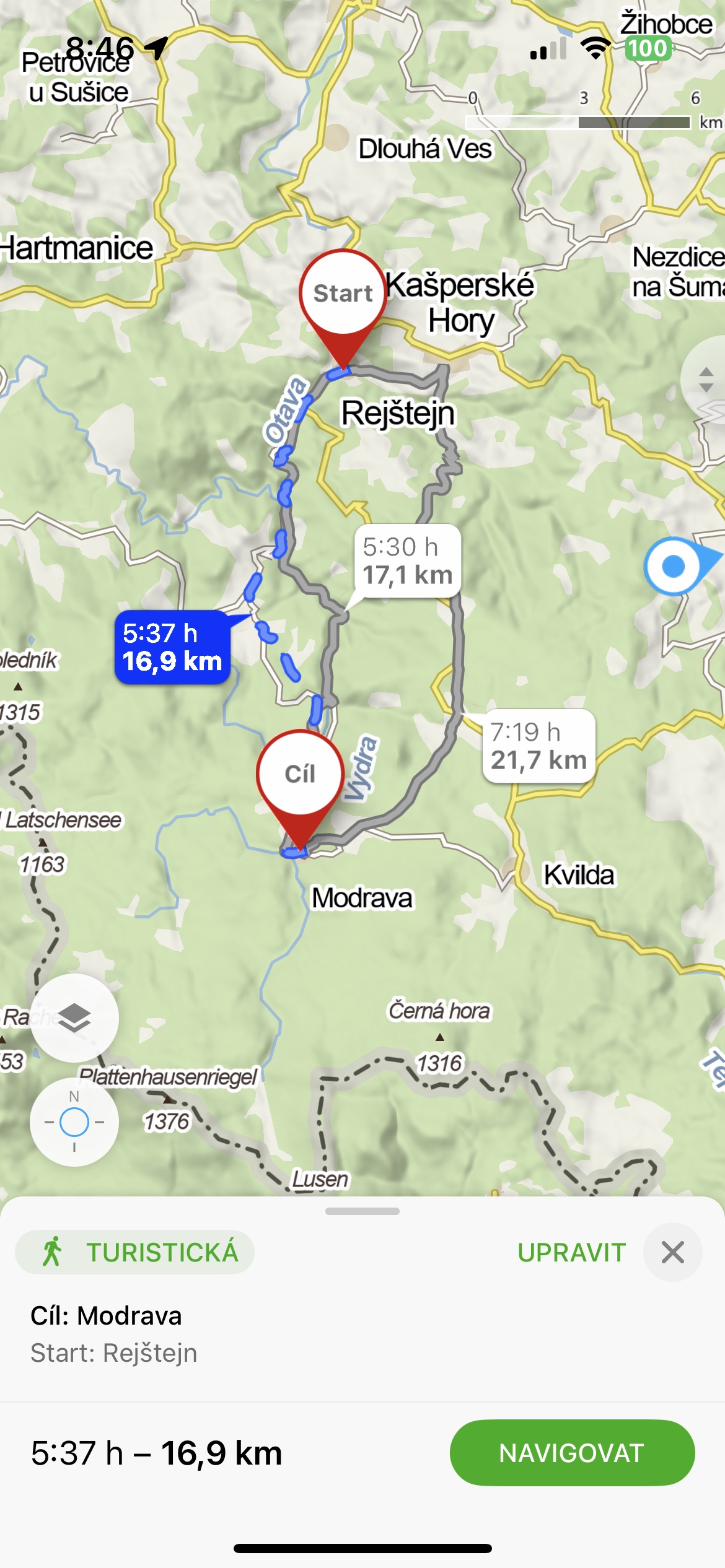Viewport: 725px width, 1568px height.
Task: Start navigation with the NAVIGOVAT button
Action: (x=572, y=1453)
